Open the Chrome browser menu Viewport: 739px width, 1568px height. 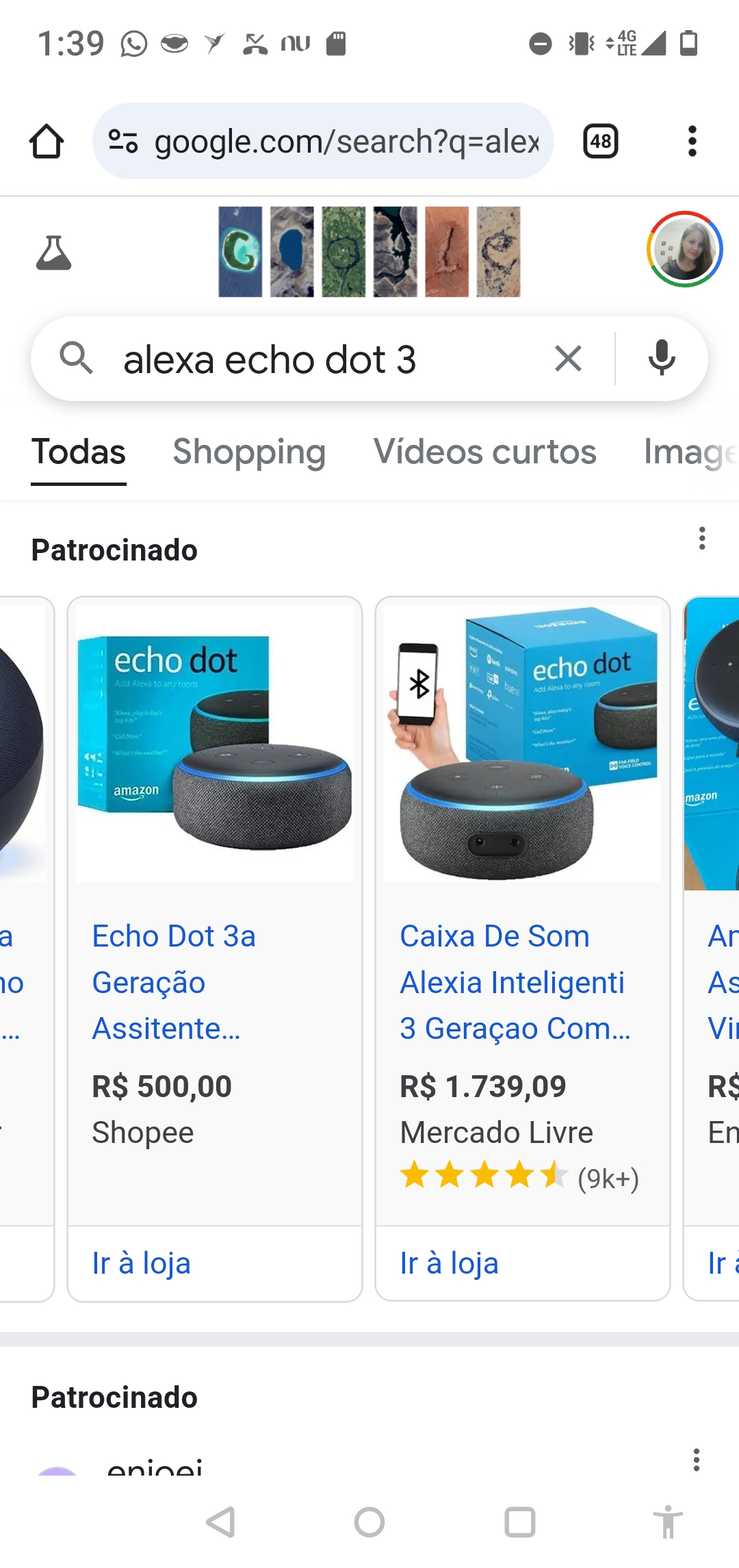click(x=692, y=141)
